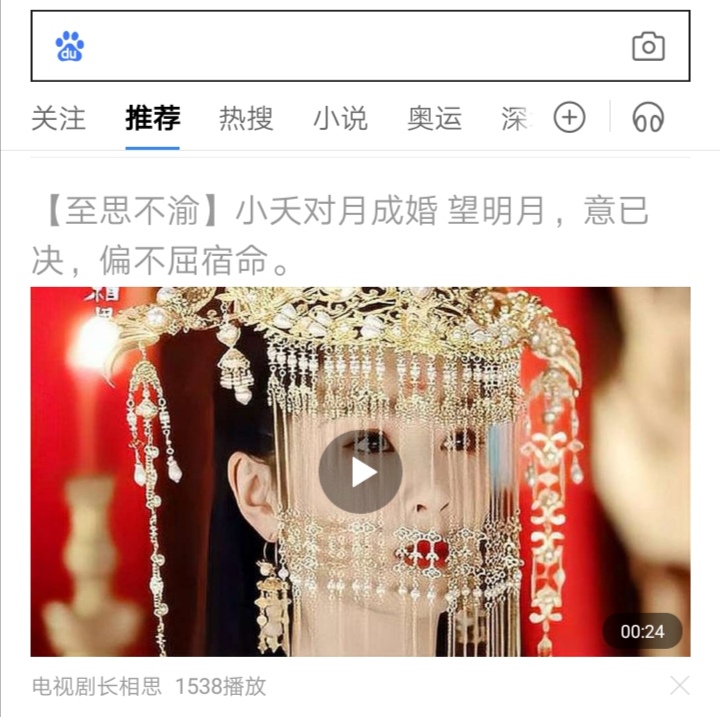Viewport: 720px width, 717px height.
Task: Go to the 奥运 tab
Action: [434, 118]
